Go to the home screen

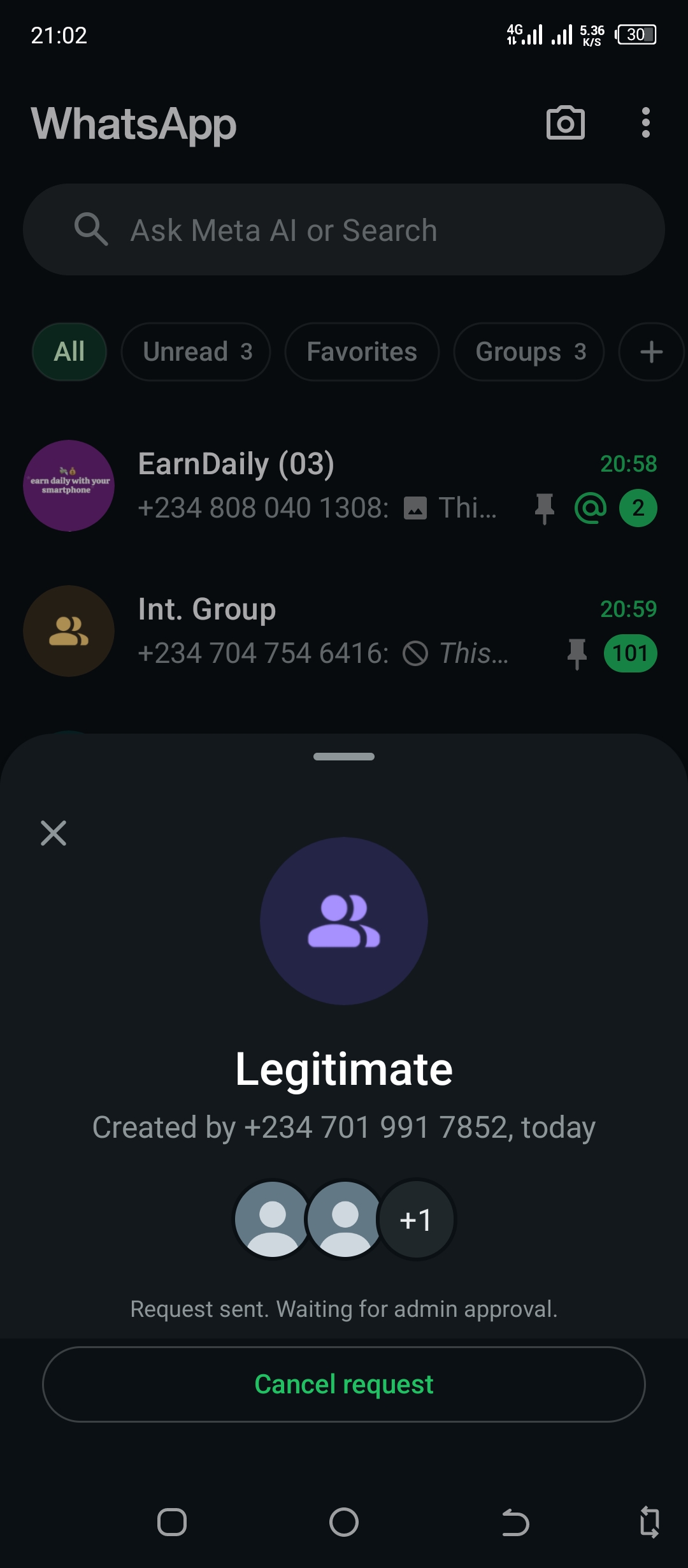tap(344, 1523)
